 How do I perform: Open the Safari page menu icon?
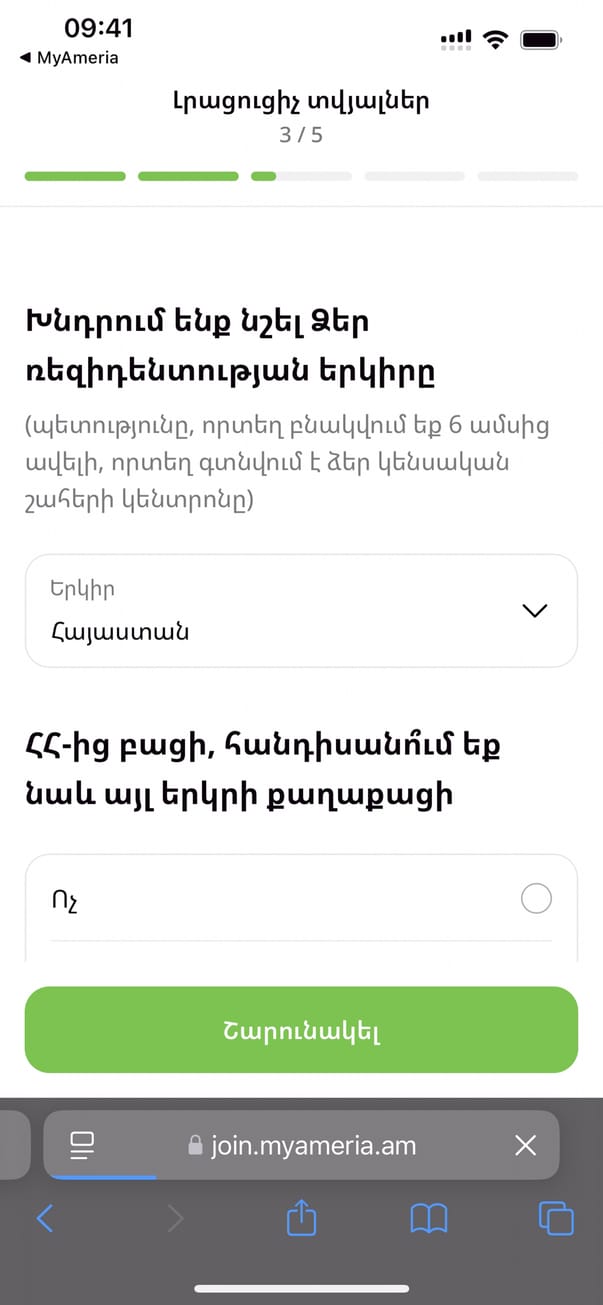coord(82,1146)
